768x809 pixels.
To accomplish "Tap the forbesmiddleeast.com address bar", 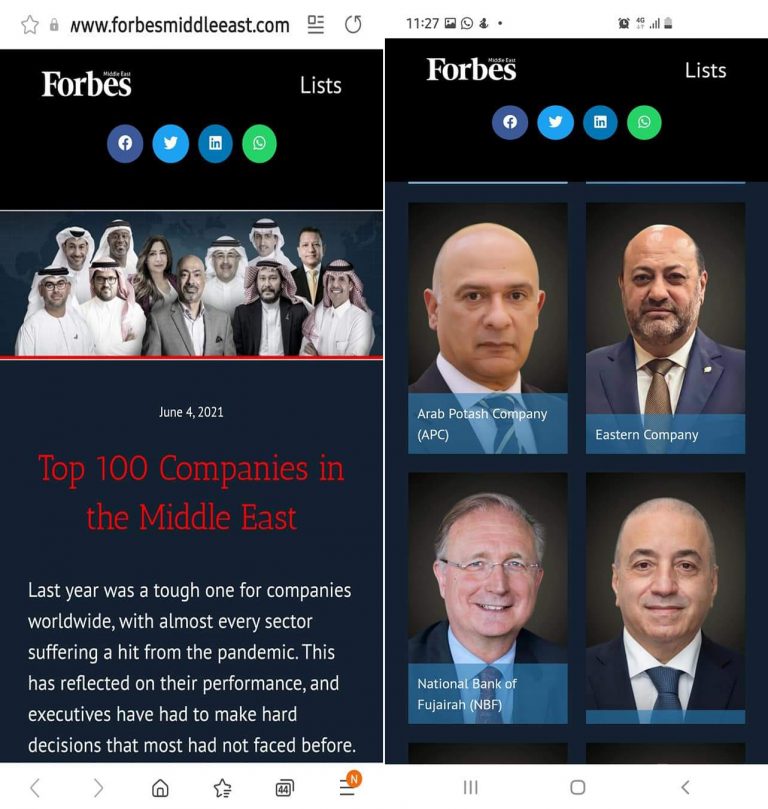I will [179, 25].
